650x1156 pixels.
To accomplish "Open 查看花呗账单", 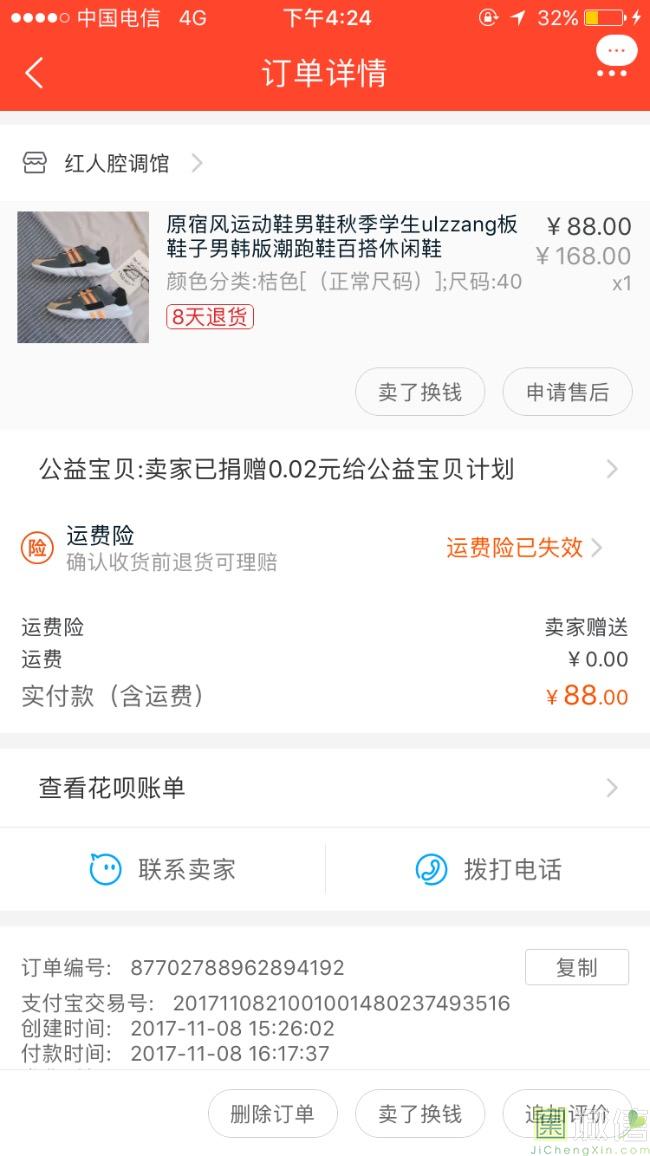I will pyautogui.click(x=325, y=788).
